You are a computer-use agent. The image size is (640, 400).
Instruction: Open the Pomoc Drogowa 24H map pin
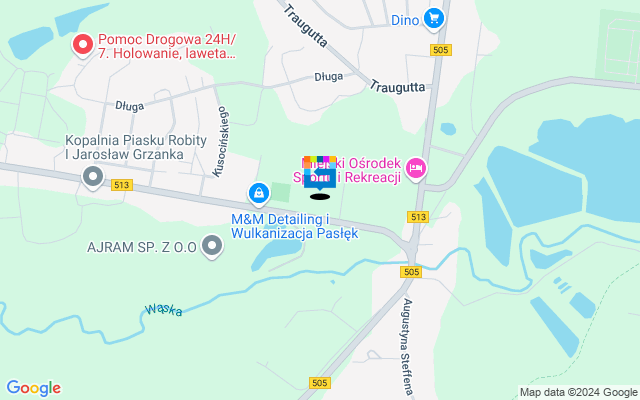click(82, 45)
